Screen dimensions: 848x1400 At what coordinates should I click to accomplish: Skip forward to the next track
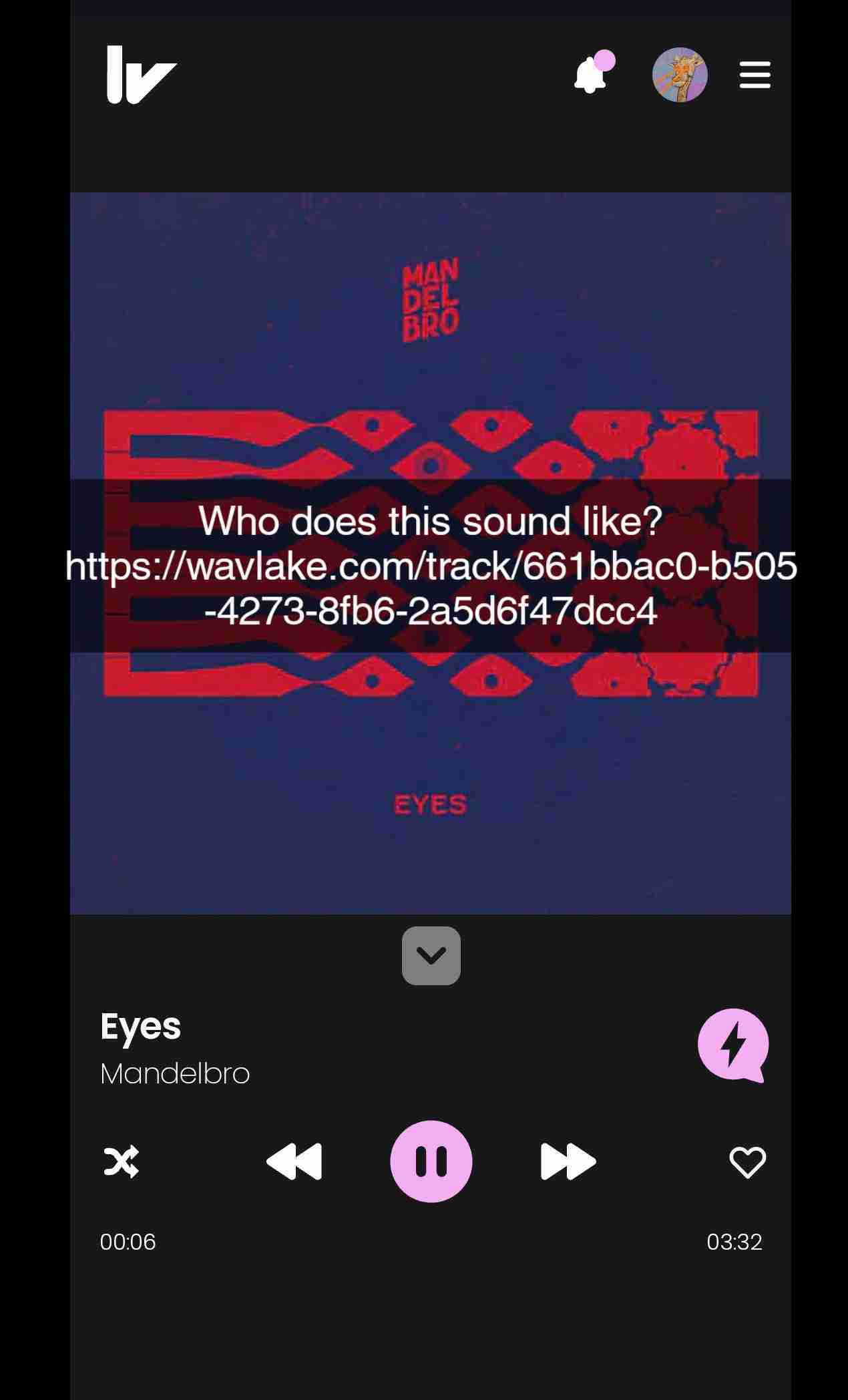(x=568, y=1162)
